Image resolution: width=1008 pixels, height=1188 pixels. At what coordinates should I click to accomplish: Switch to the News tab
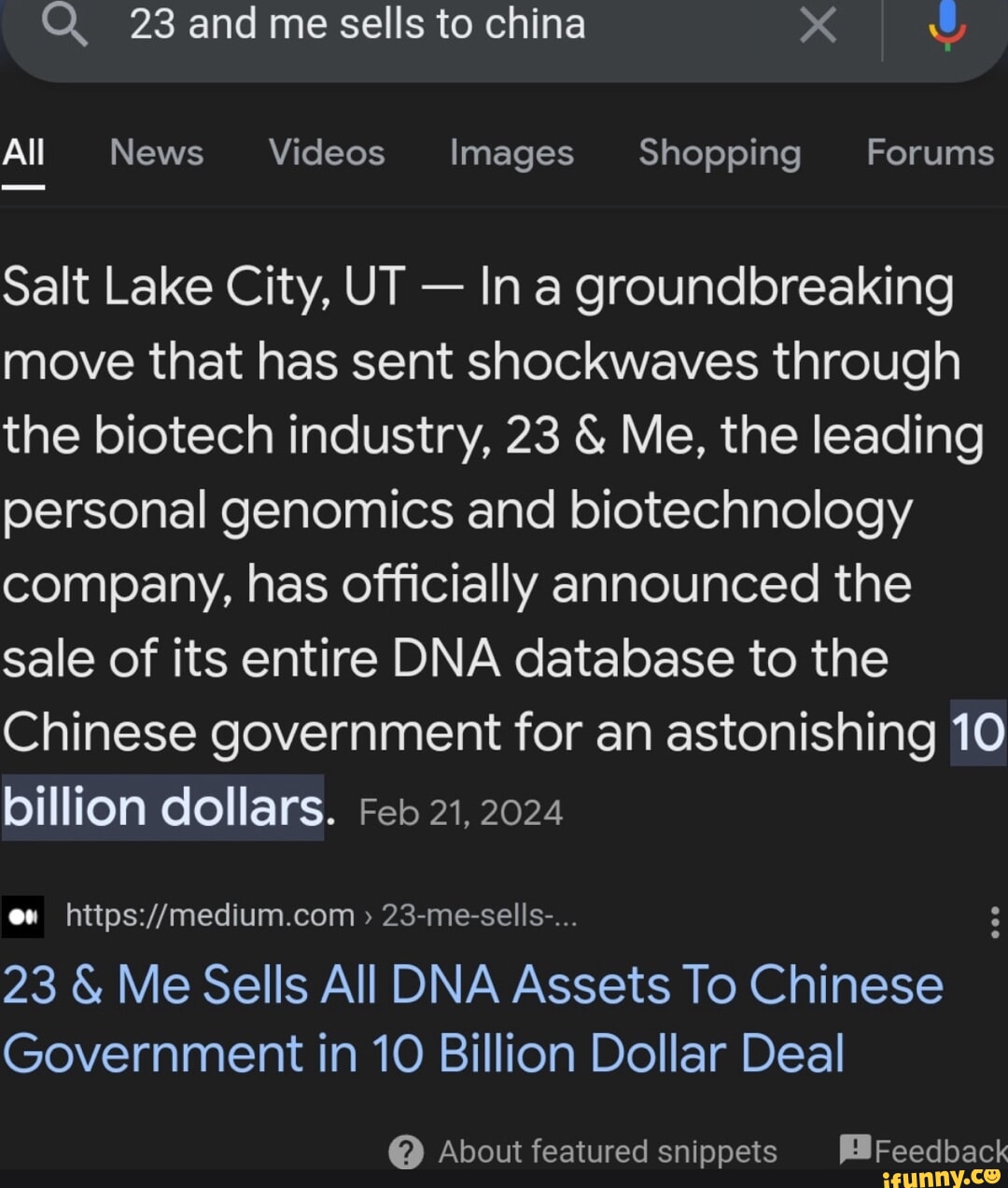pyautogui.click(x=156, y=152)
